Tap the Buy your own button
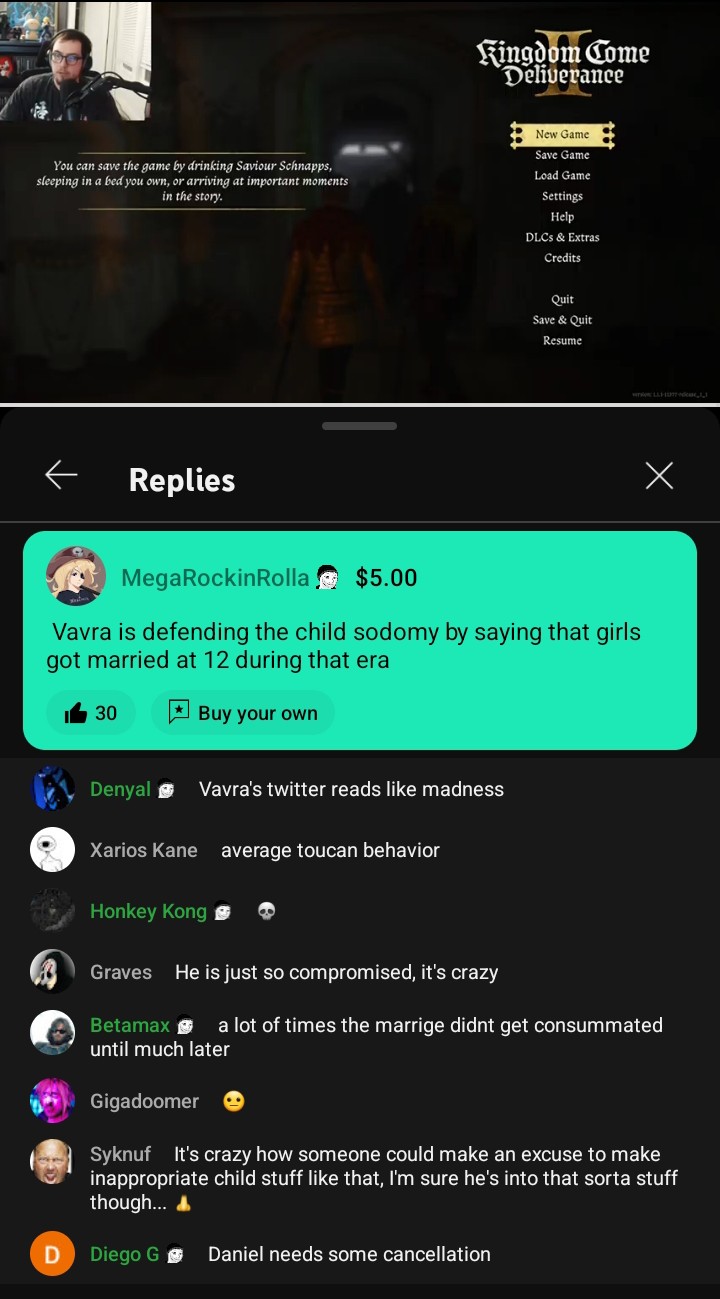The image size is (720, 1299). [x=243, y=713]
